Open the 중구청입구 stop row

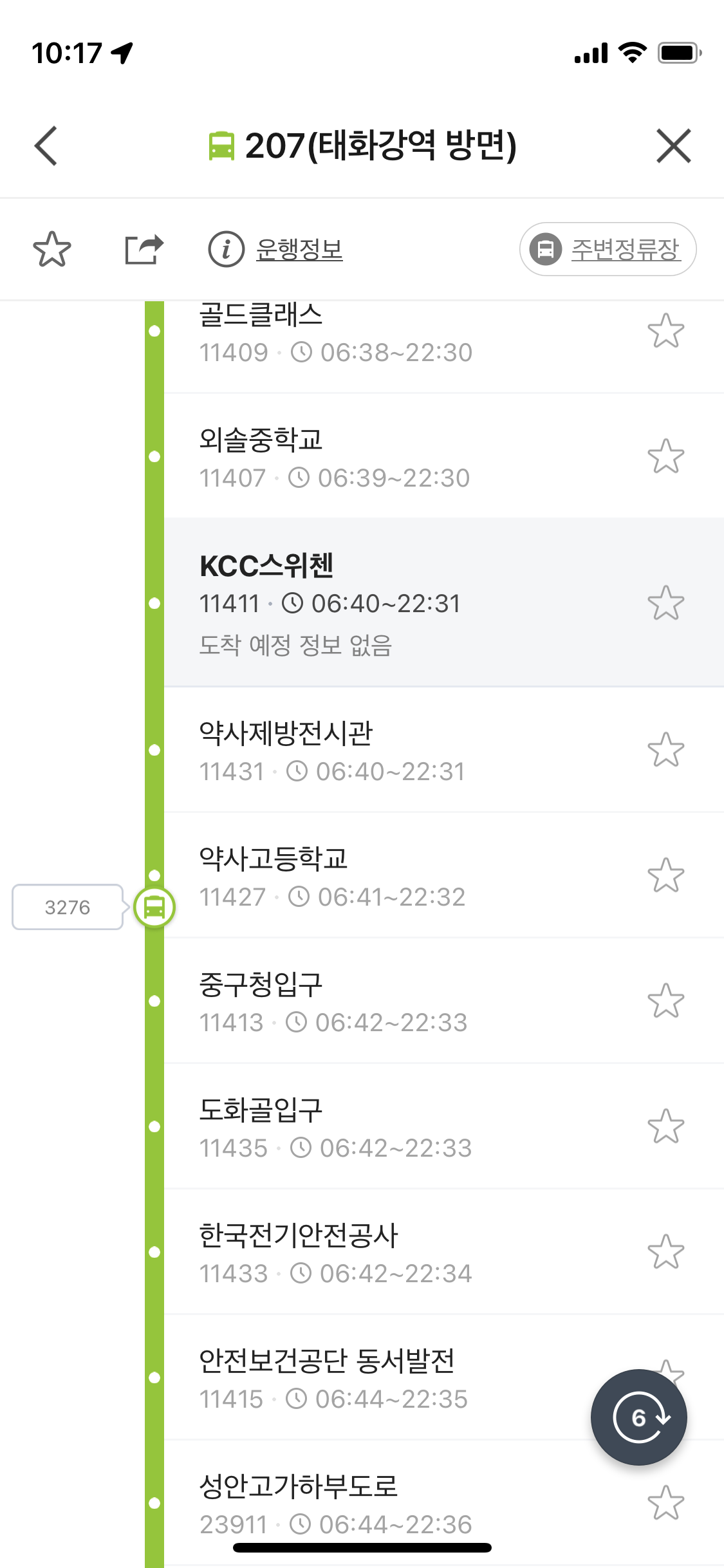point(386,1001)
